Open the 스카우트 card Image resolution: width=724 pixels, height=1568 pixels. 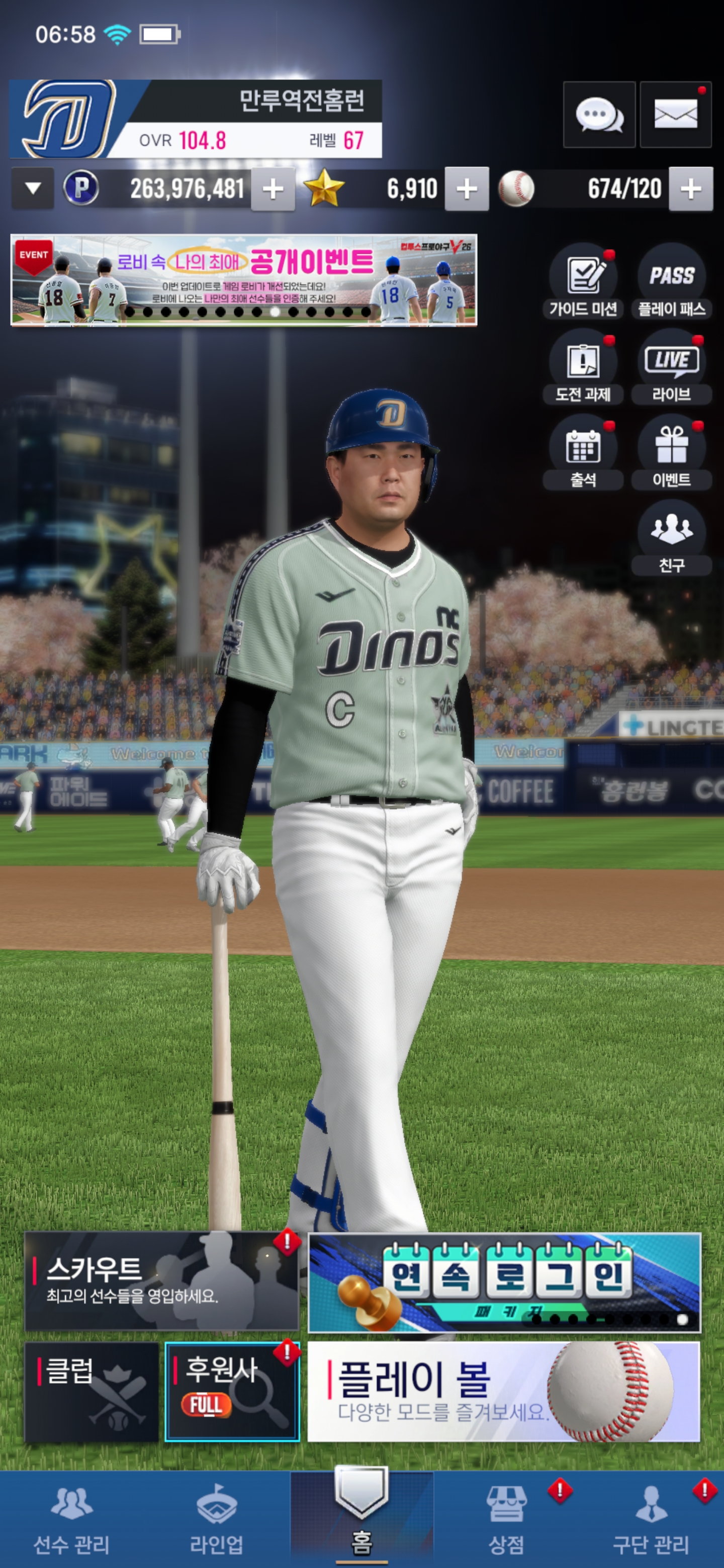[x=161, y=1281]
